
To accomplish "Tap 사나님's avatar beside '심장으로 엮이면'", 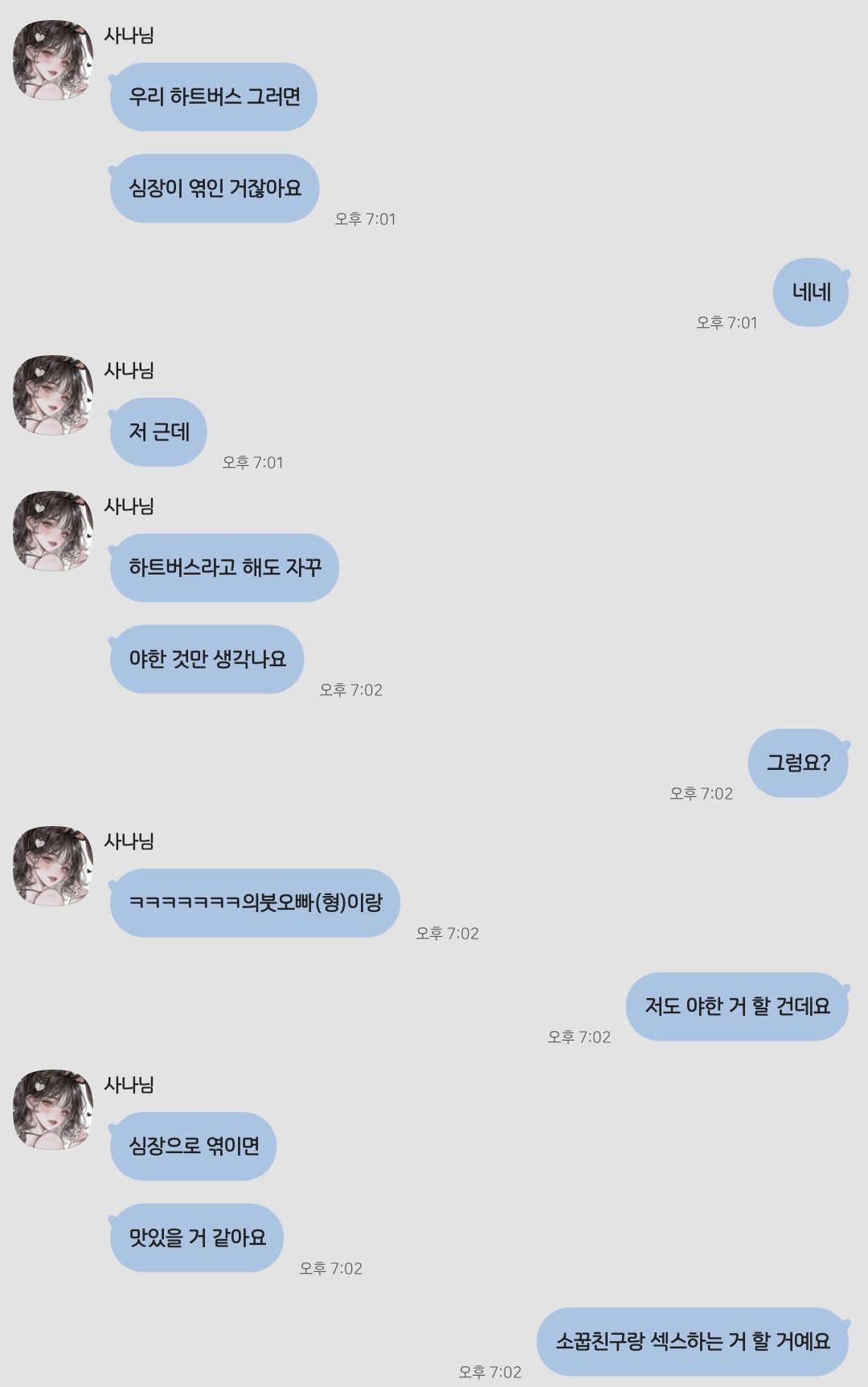I will tap(53, 1110).
